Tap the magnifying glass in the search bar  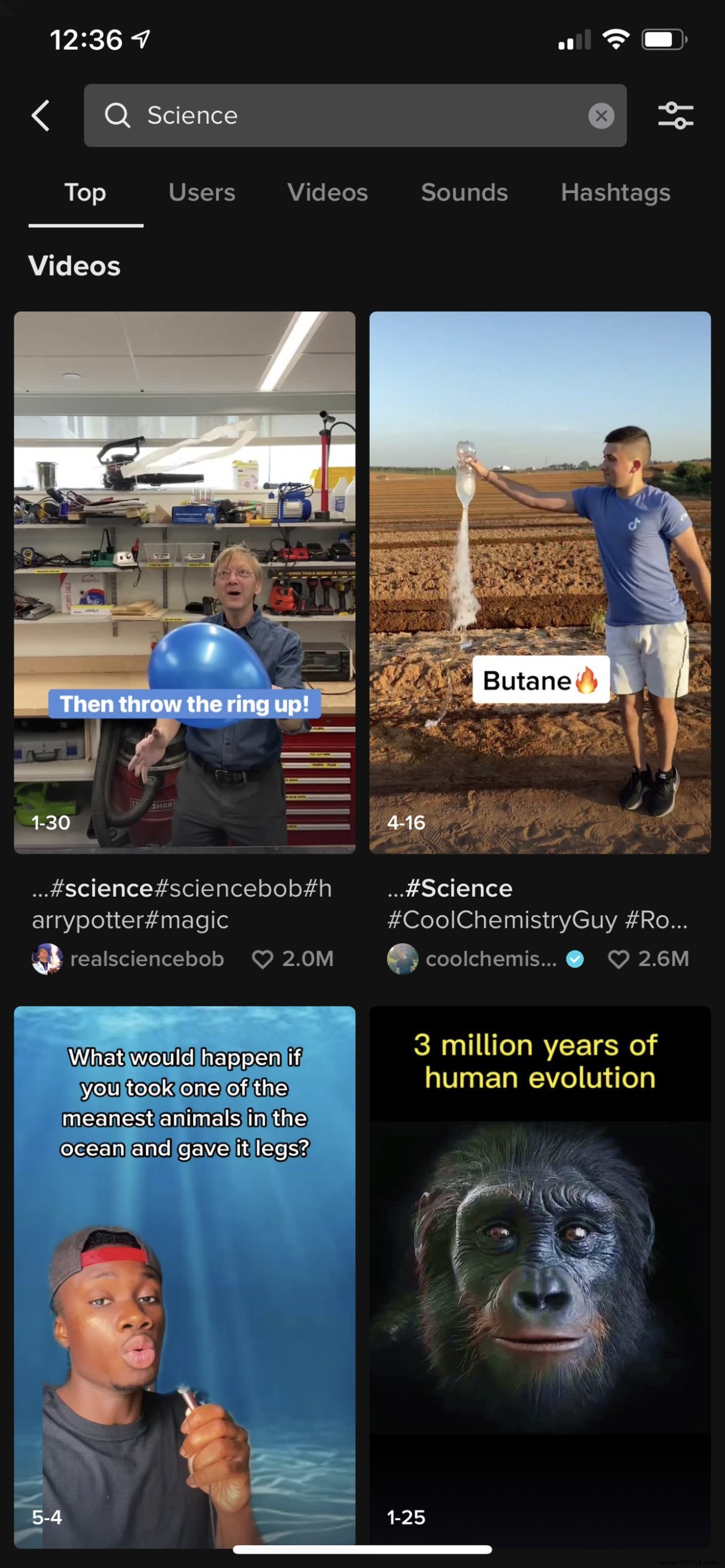(x=118, y=115)
